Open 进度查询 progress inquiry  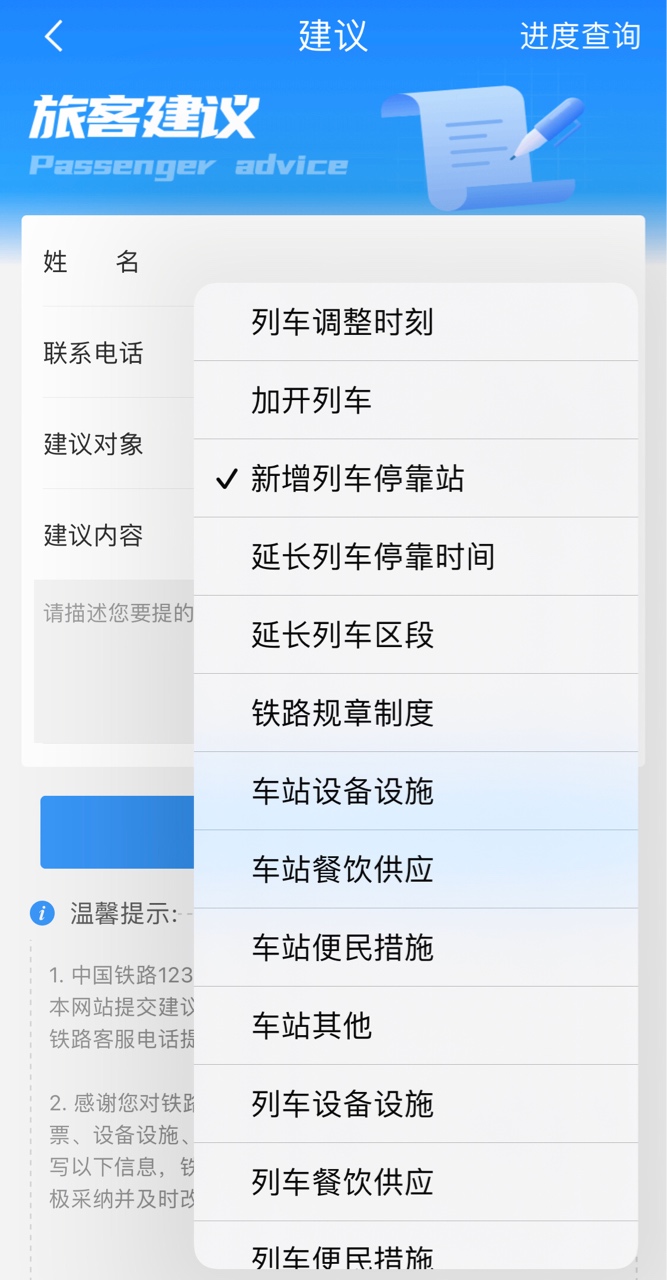pos(580,37)
